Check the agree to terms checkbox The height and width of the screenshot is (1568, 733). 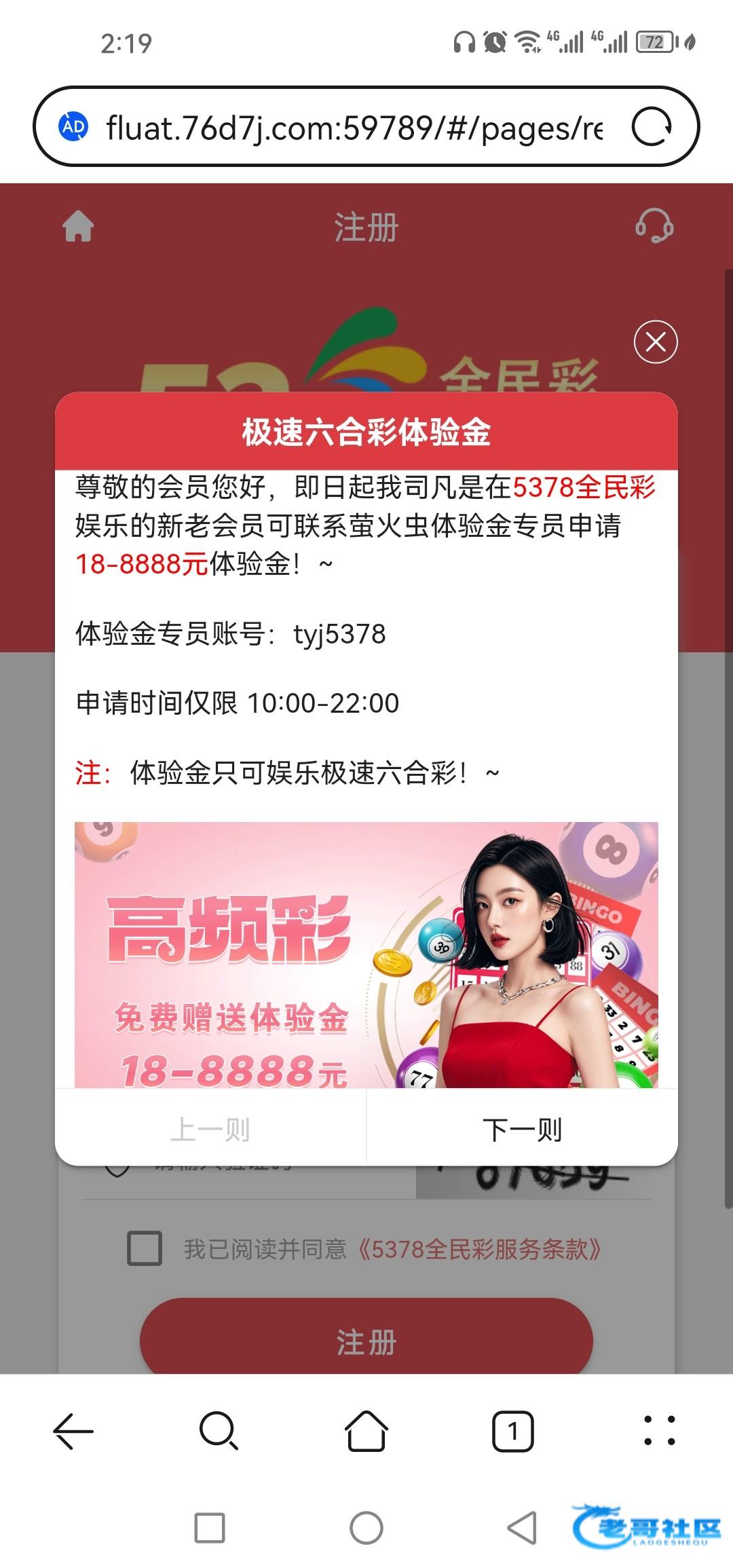[x=145, y=1248]
